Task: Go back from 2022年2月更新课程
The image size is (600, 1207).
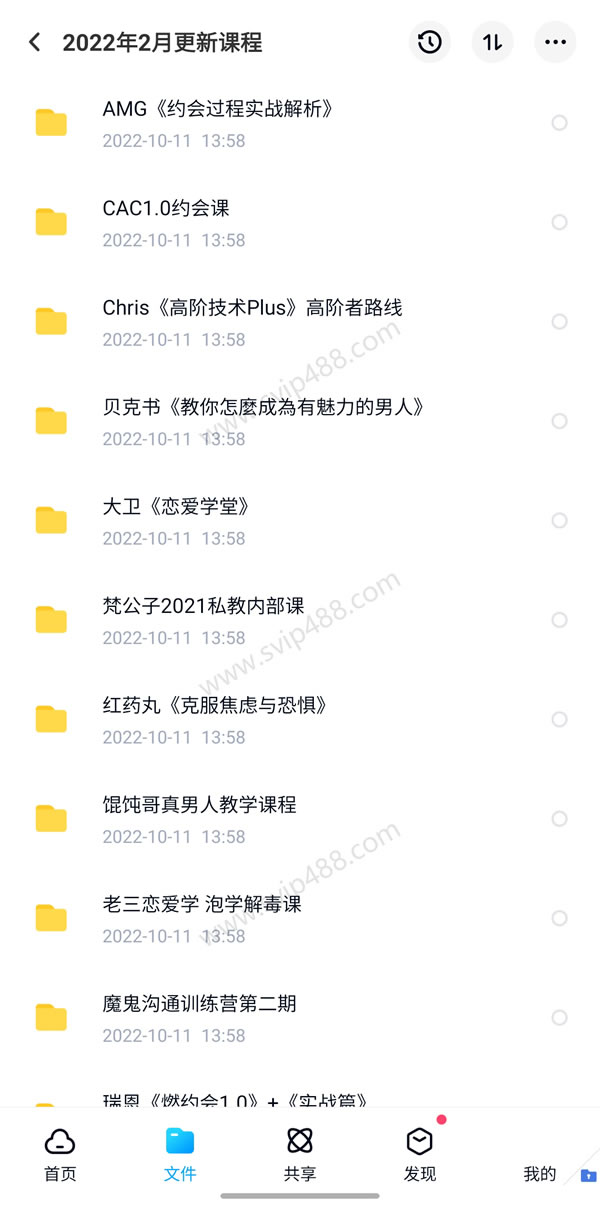Action: click(x=35, y=43)
